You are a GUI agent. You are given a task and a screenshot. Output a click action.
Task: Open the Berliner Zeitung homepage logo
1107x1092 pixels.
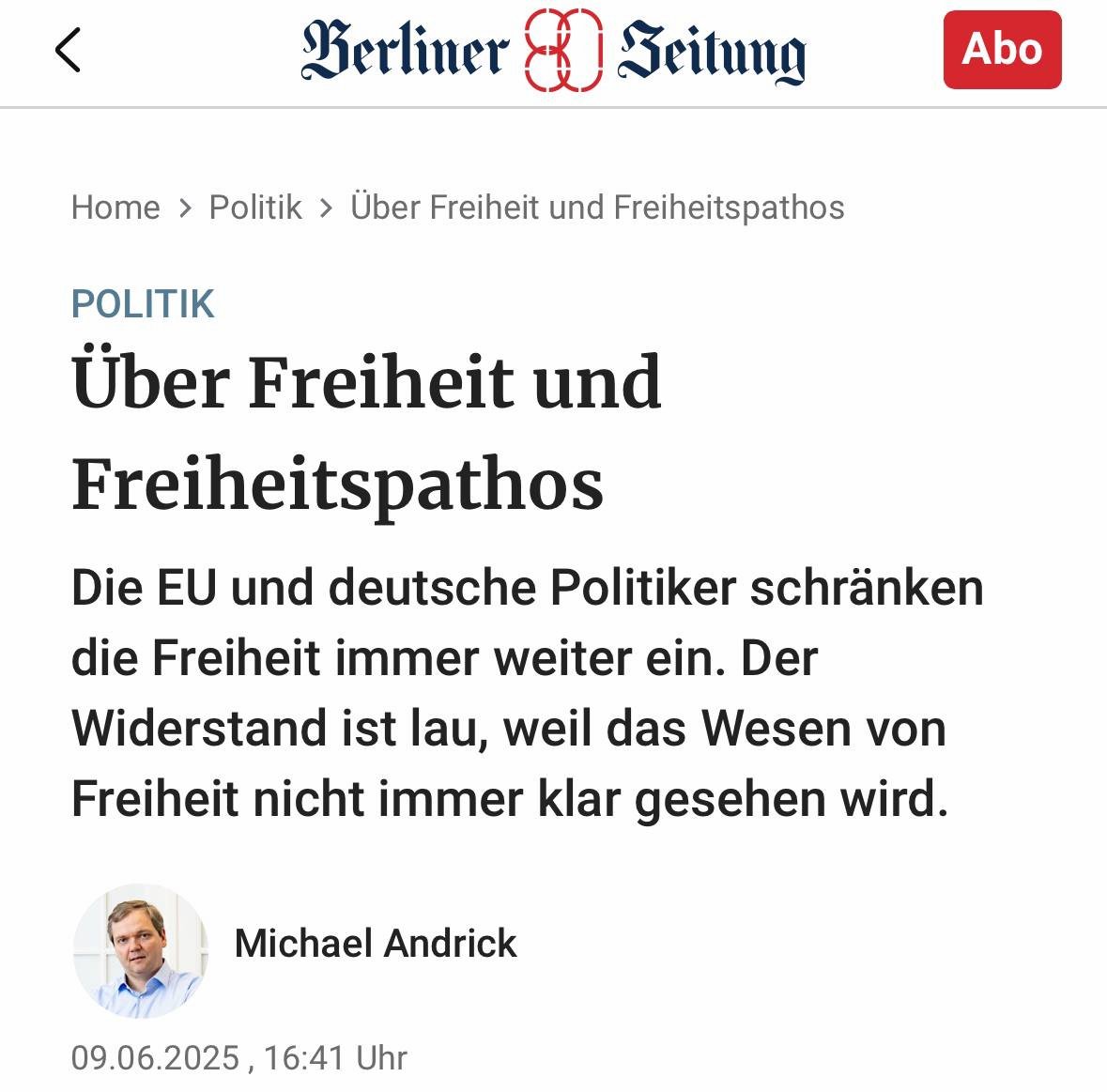pyautogui.click(x=553, y=50)
